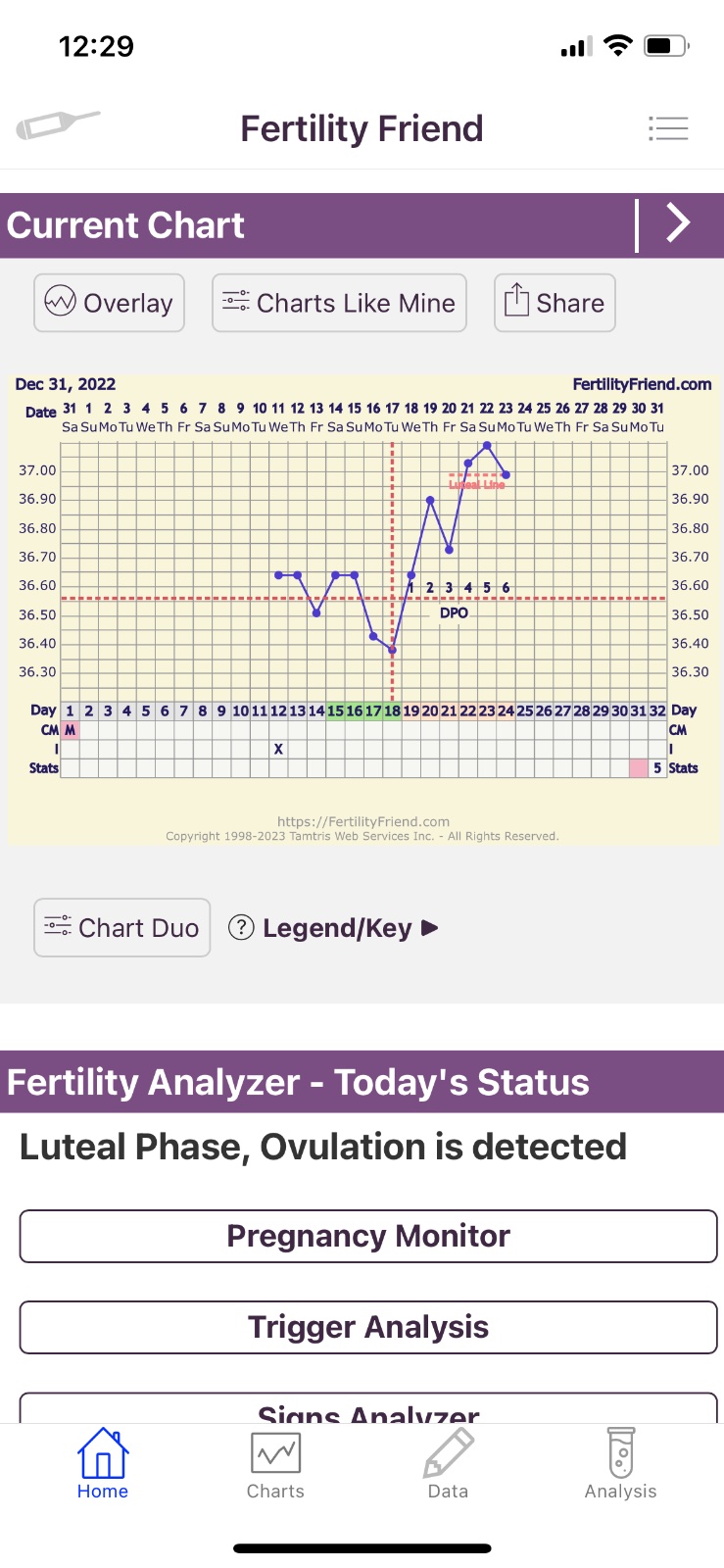Image resolution: width=724 pixels, height=1568 pixels.
Task: Switch to the Data tab
Action: click(x=448, y=1465)
